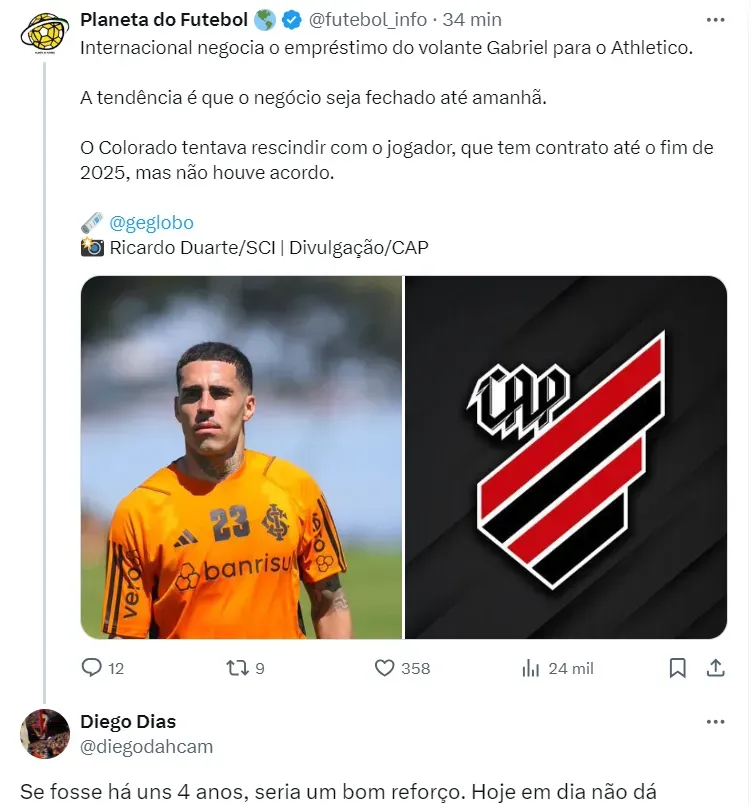Open Diego Dias account name
The width and height of the screenshot is (751, 805).
[128, 722]
